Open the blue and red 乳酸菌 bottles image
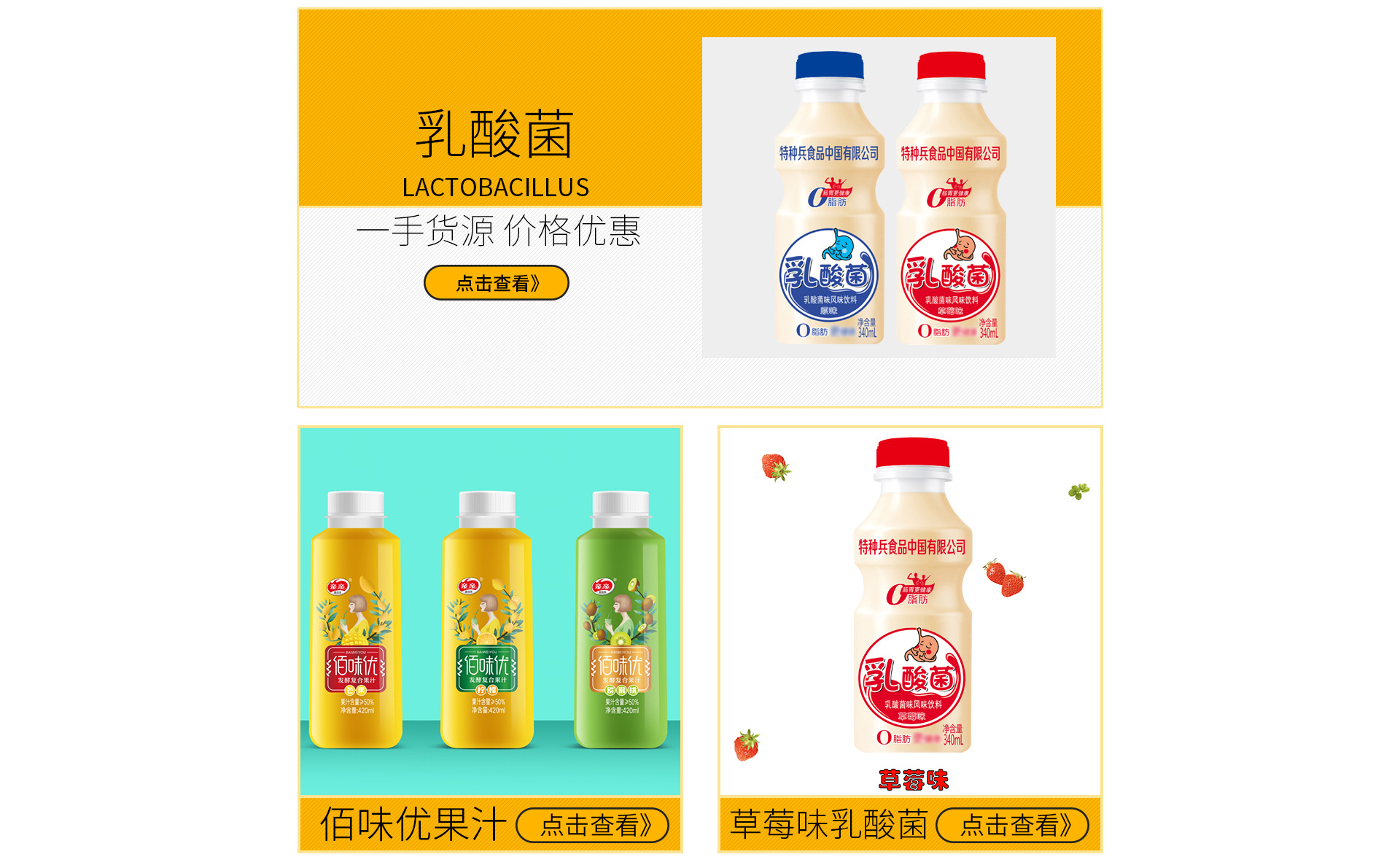Viewport: 1400px width, 857px height. pos(879,198)
